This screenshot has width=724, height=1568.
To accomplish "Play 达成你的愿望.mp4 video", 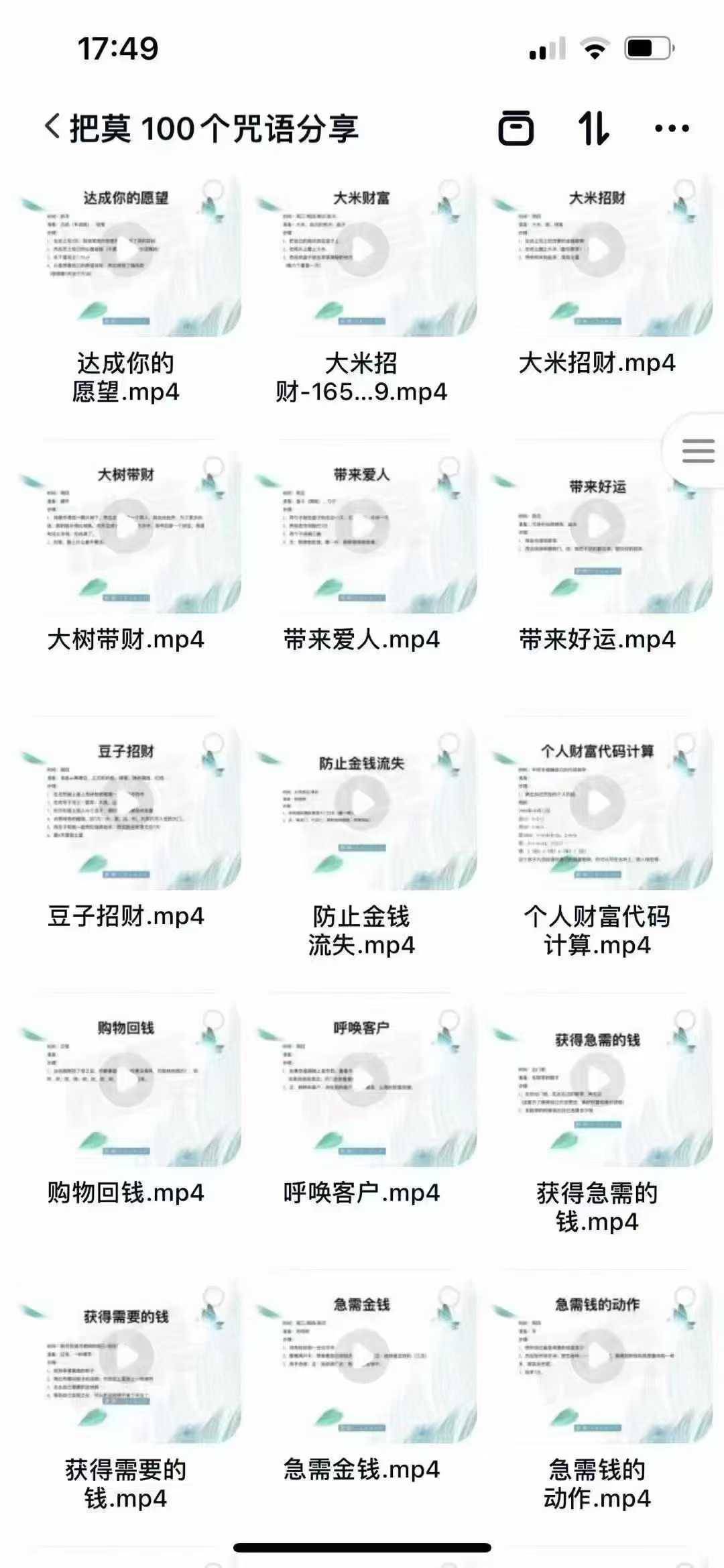I will [127, 250].
